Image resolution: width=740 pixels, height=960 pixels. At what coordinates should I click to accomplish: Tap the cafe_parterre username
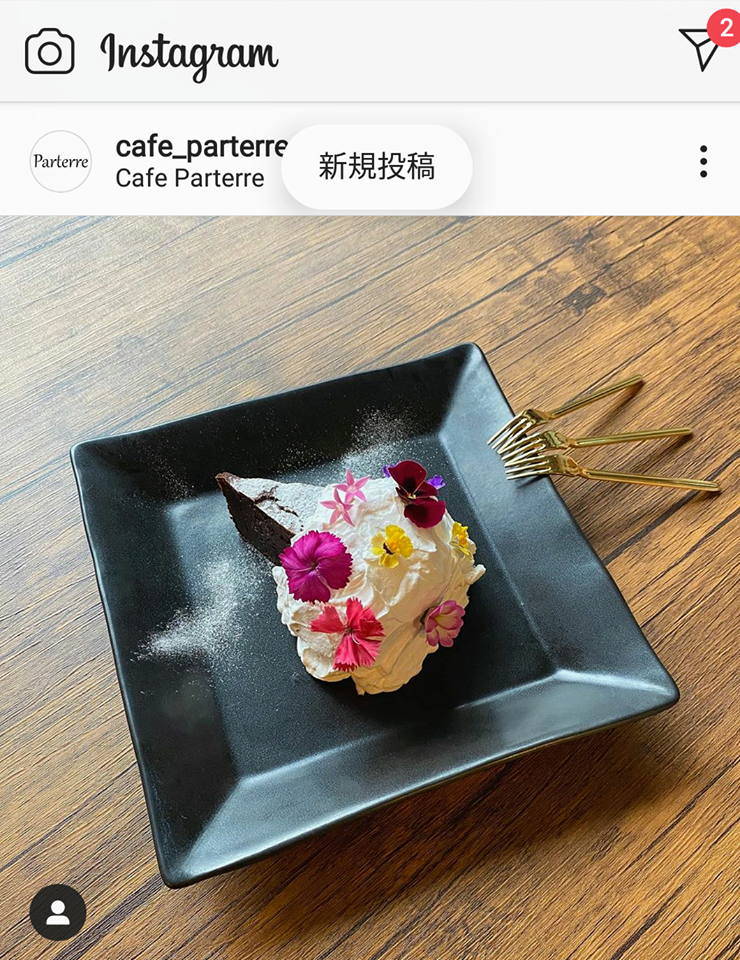click(200, 147)
